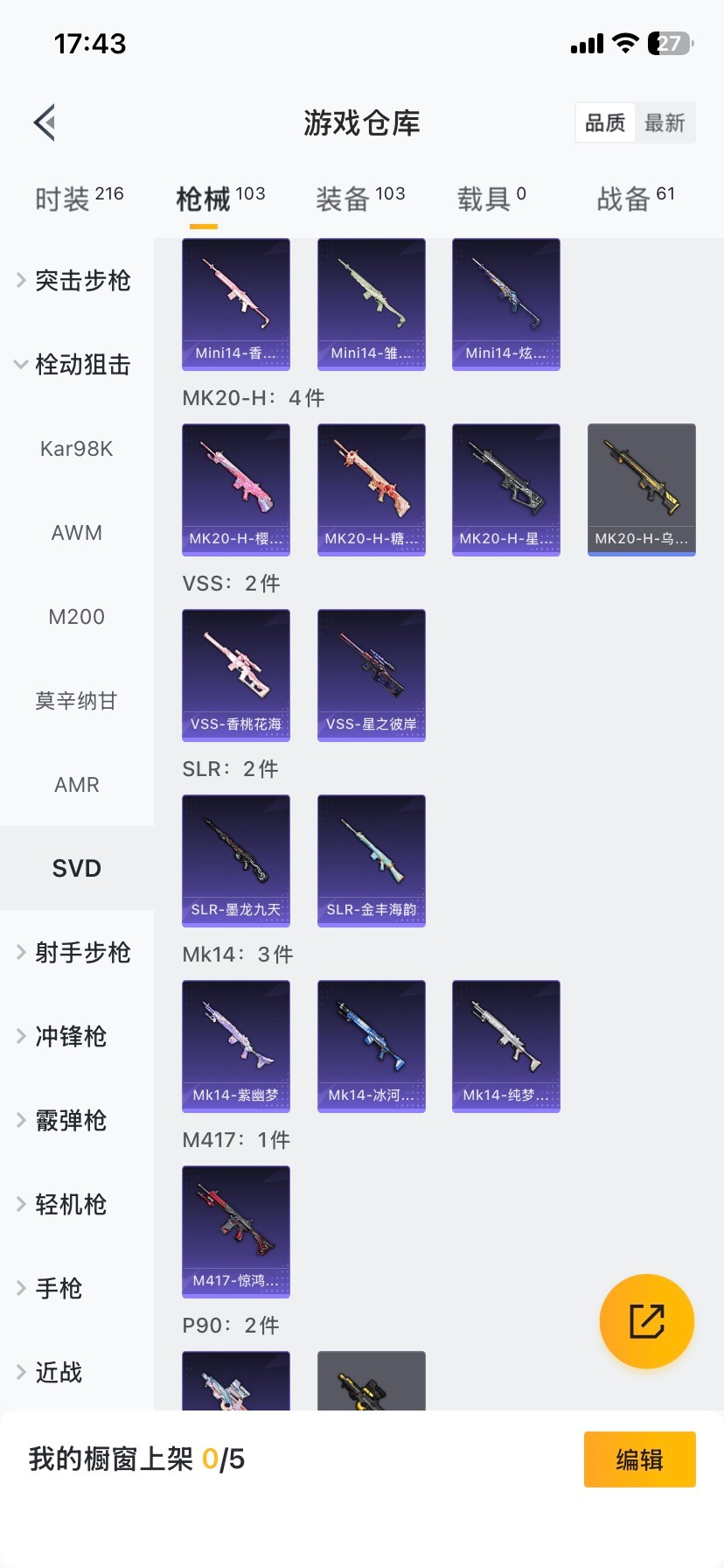Sort by 最新
724x1568 pixels.
coord(665,123)
